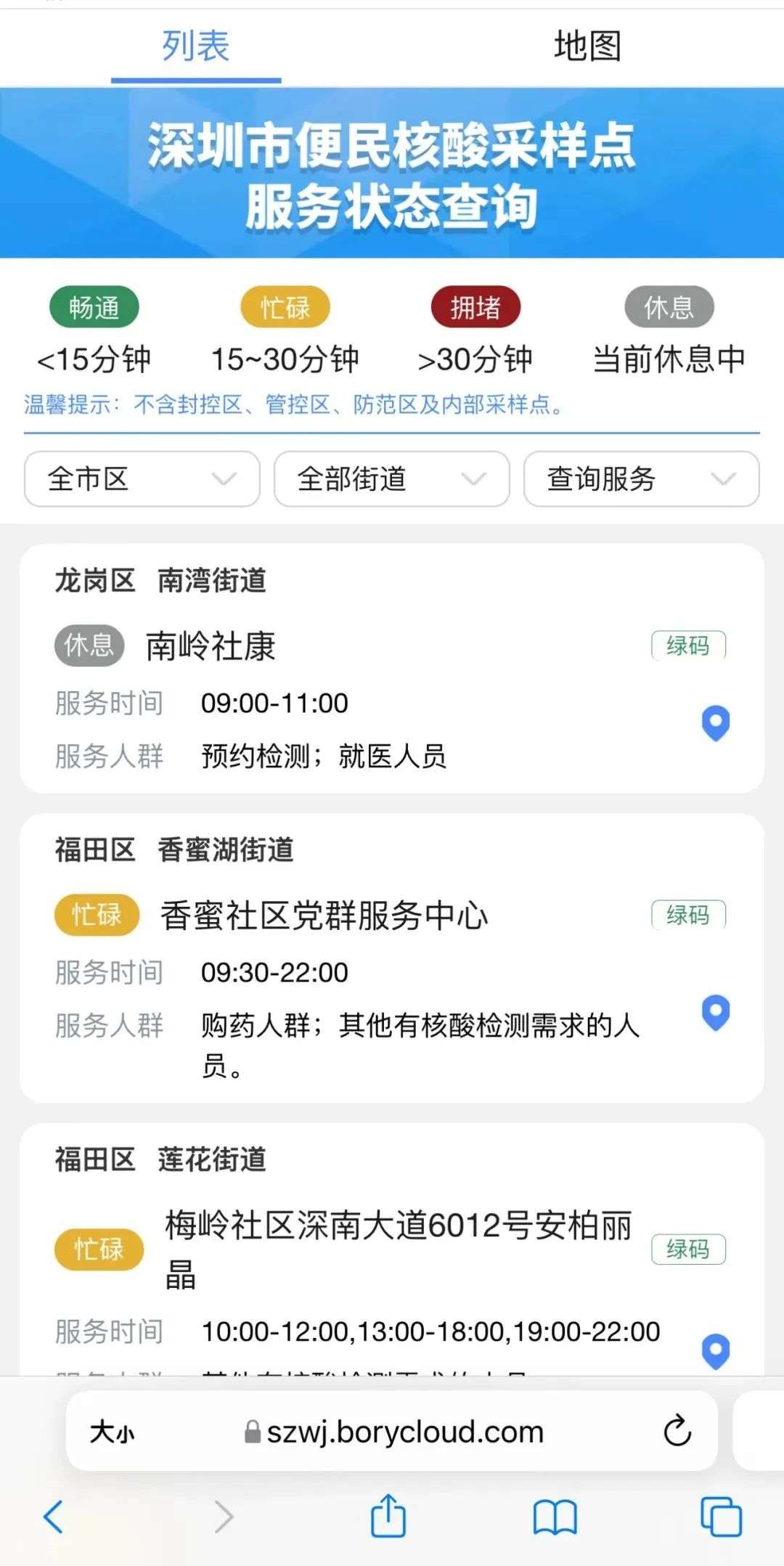Tap location pin for 香蜜社区党群服务中心
The image size is (784, 1566).
716,1012
